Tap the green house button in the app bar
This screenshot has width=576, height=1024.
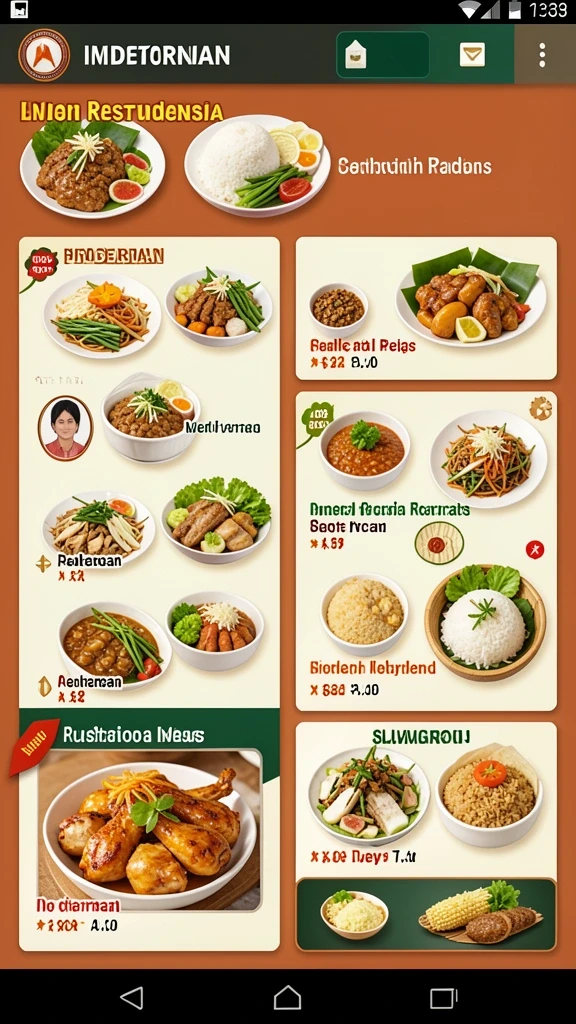click(383, 55)
